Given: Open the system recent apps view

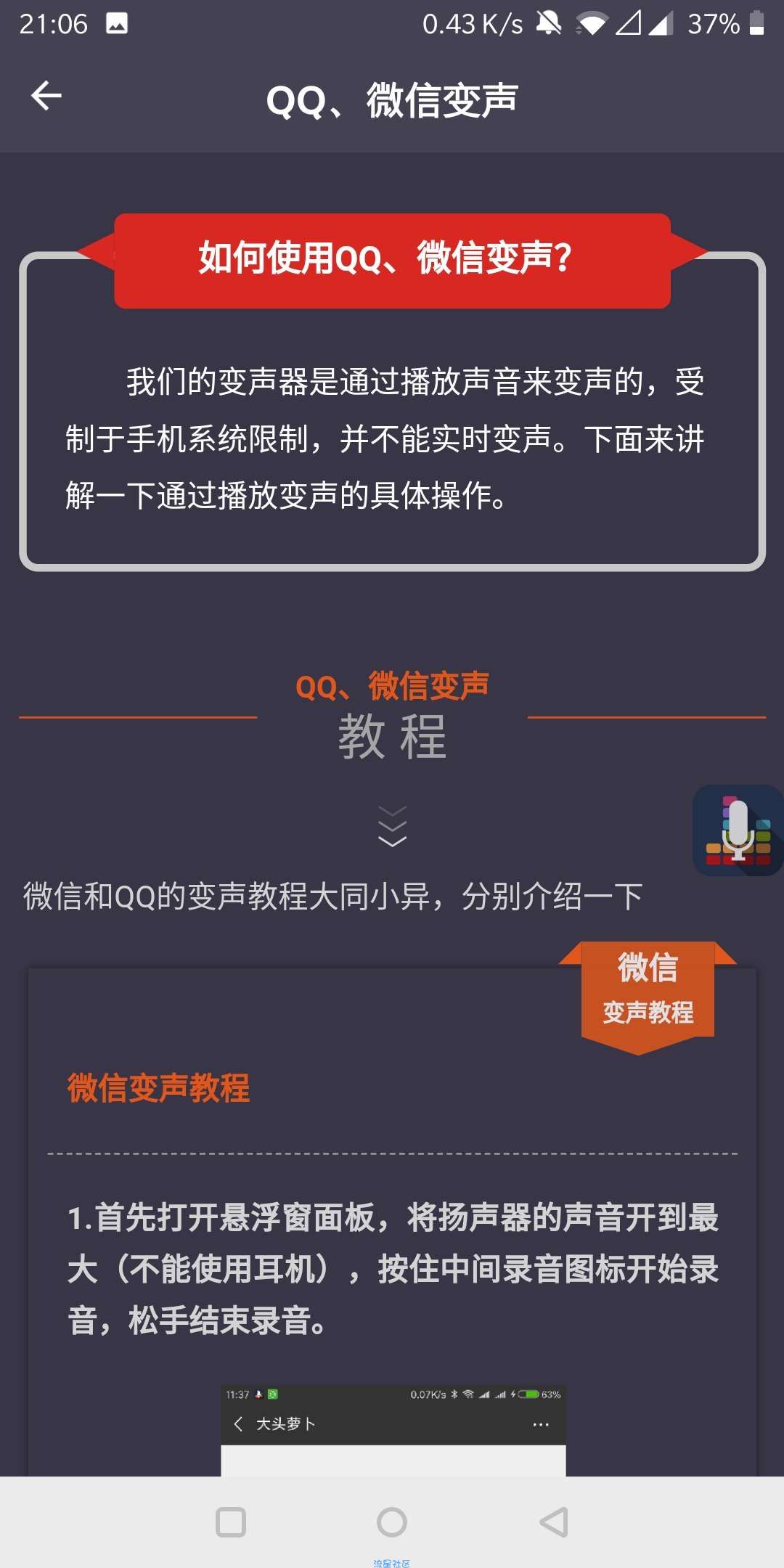Looking at the screenshot, I should pyautogui.click(x=231, y=1522).
